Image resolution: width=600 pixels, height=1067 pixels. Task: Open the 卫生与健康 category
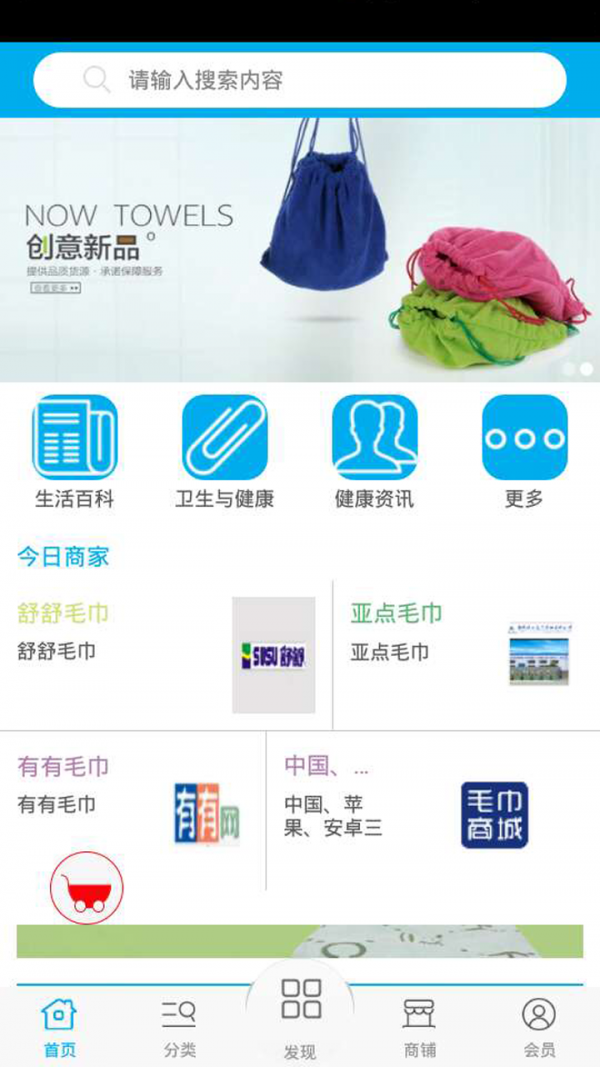coord(225,452)
